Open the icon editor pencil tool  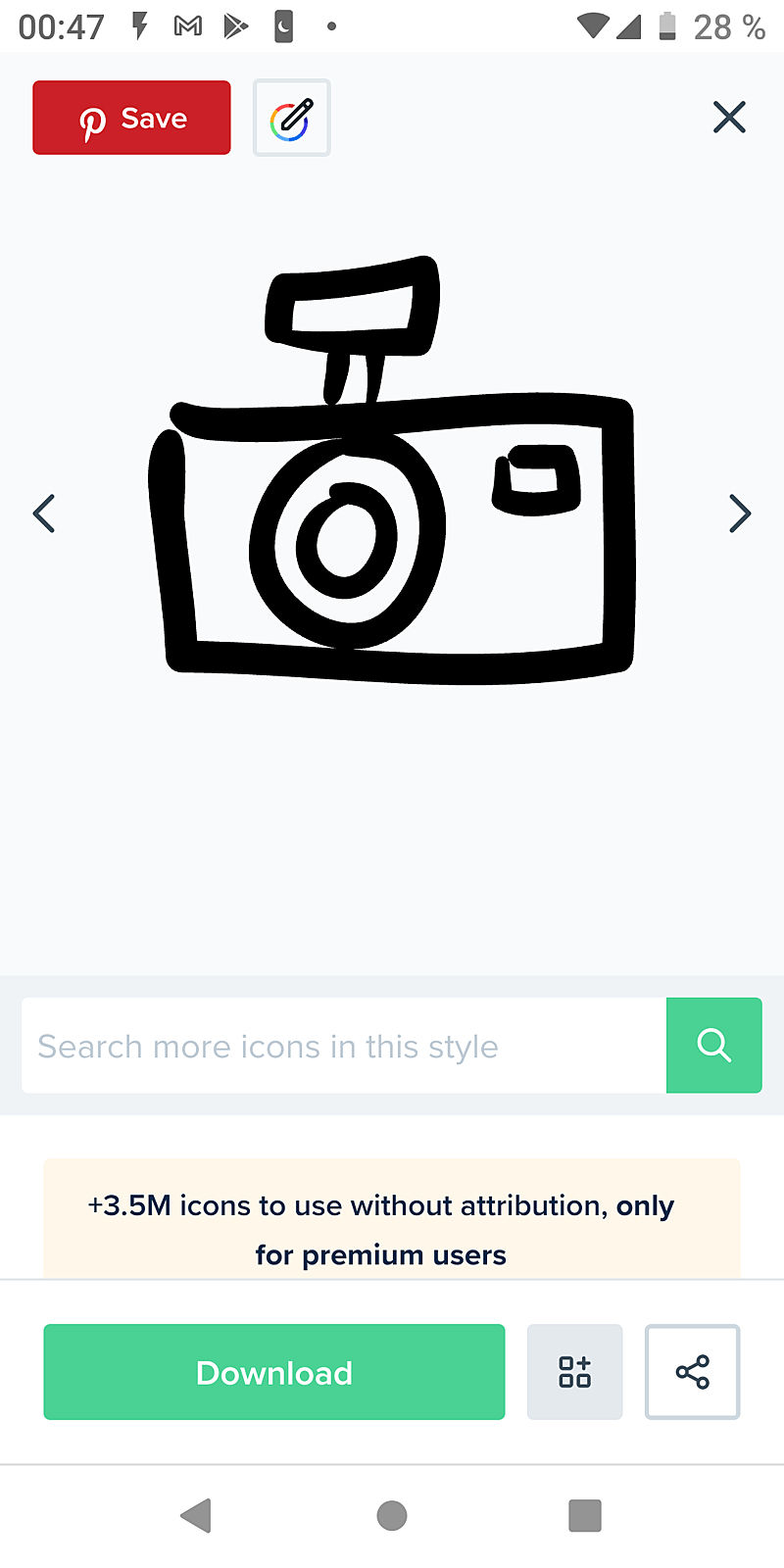click(x=291, y=118)
